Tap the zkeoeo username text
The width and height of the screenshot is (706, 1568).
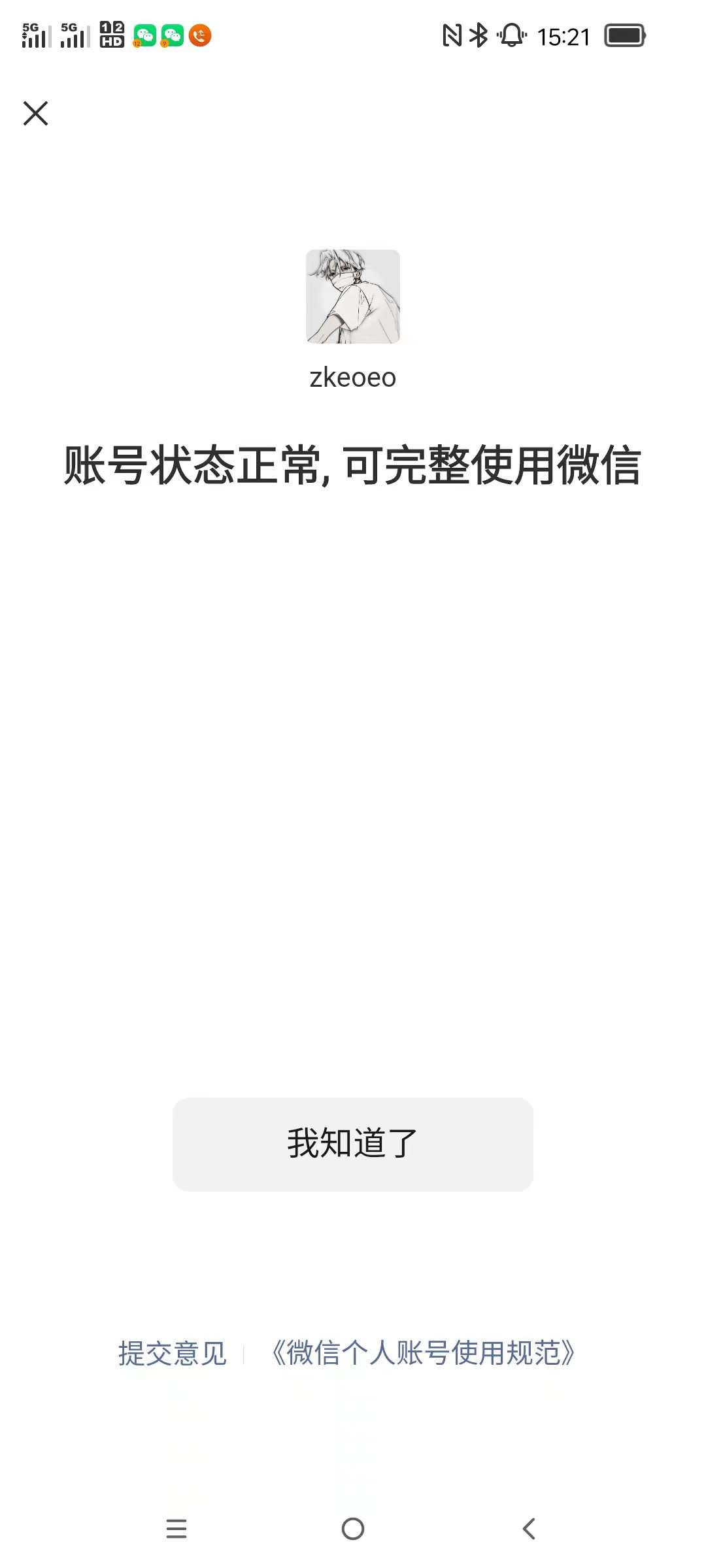pyautogui.click(x=353, y=378)
